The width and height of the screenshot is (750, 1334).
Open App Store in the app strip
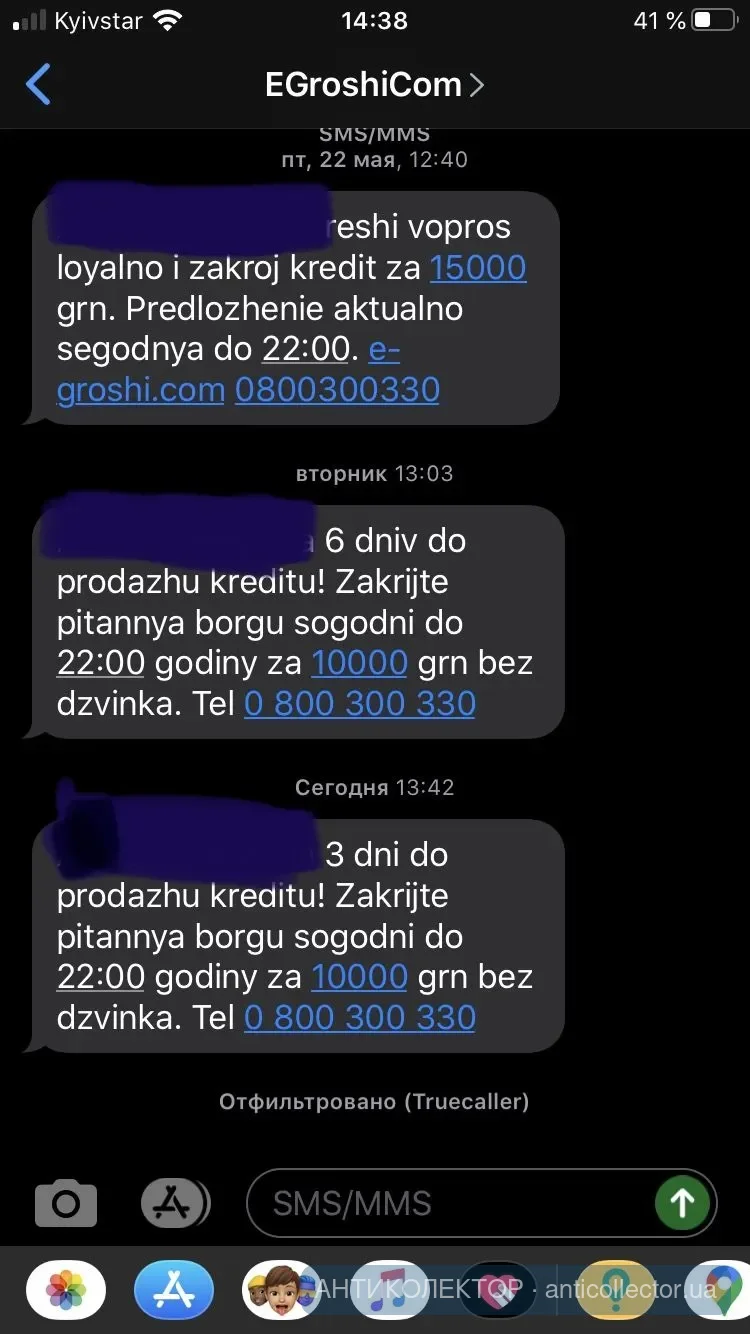tap(174, 1290)
